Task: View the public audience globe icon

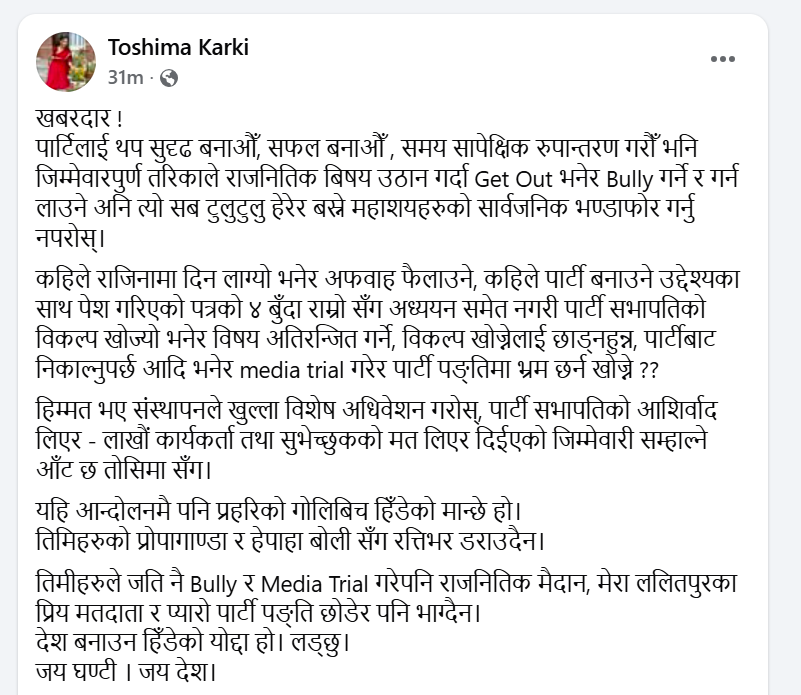Action: point(169,77)
